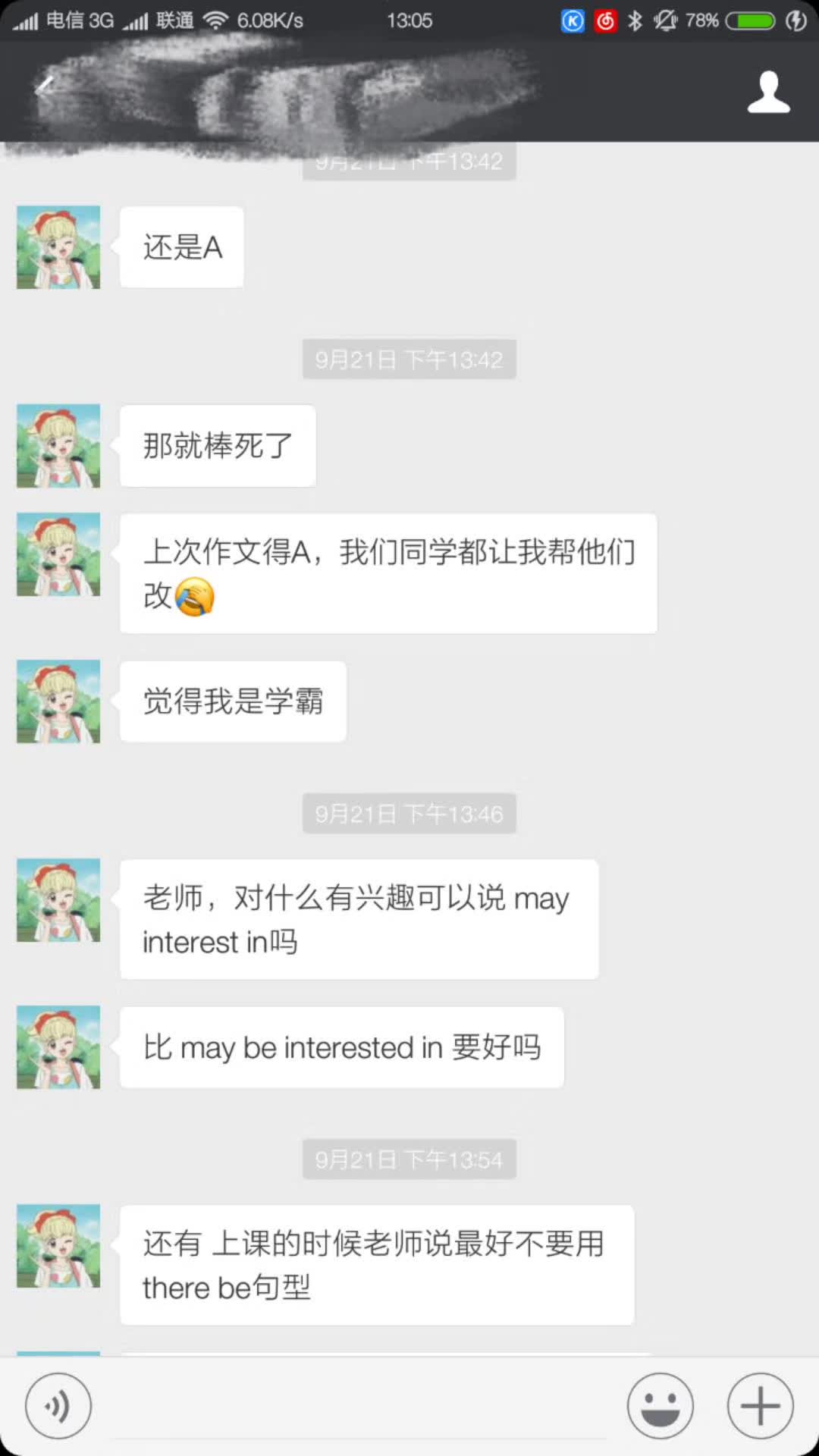
Task: Tap the sender avatar beside 还是A
Action: tap(58, 247)
